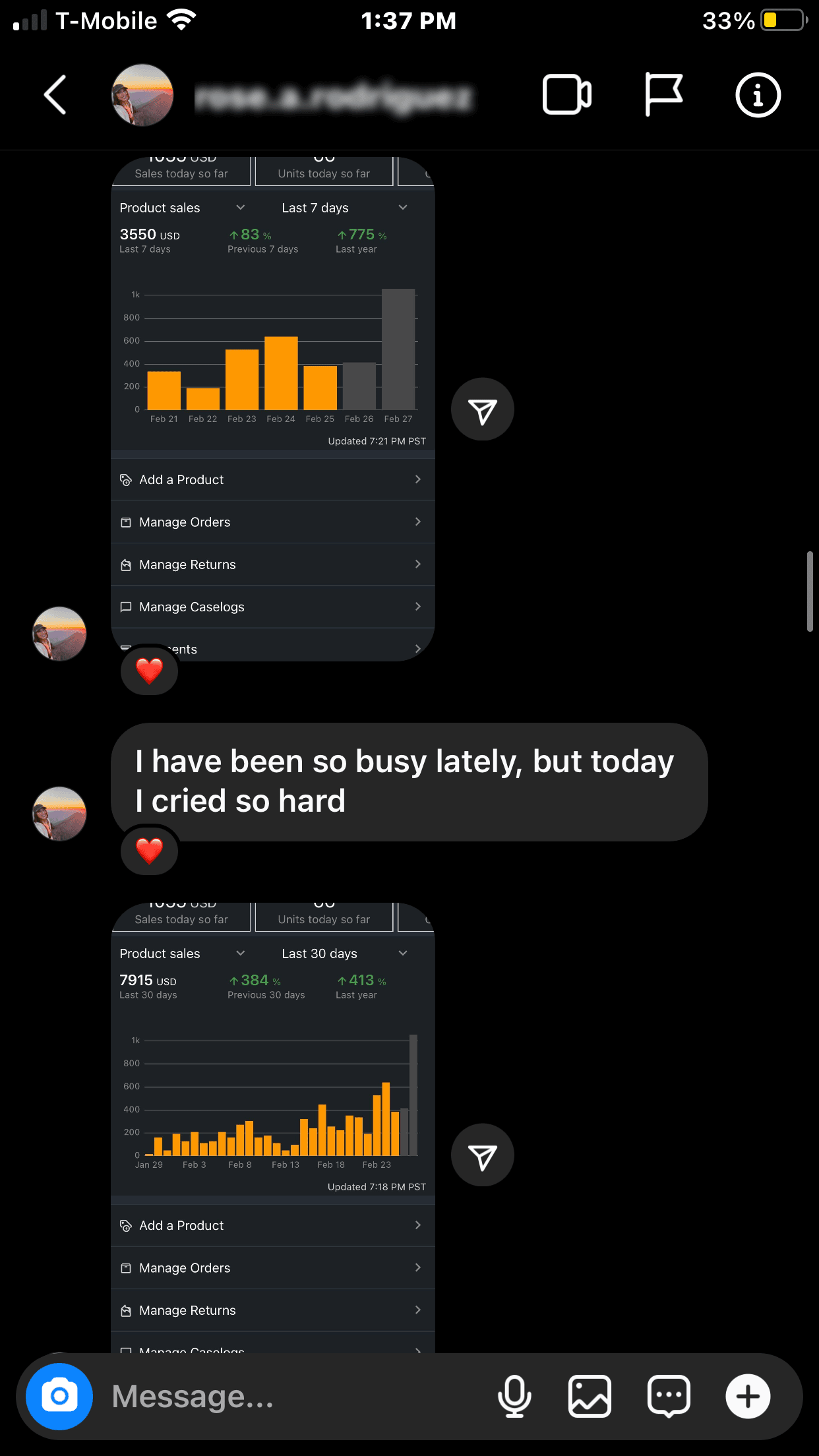Open the flag icon in header
The height and width of the screenshot is (1456, 819).
[x=663, y=95]
